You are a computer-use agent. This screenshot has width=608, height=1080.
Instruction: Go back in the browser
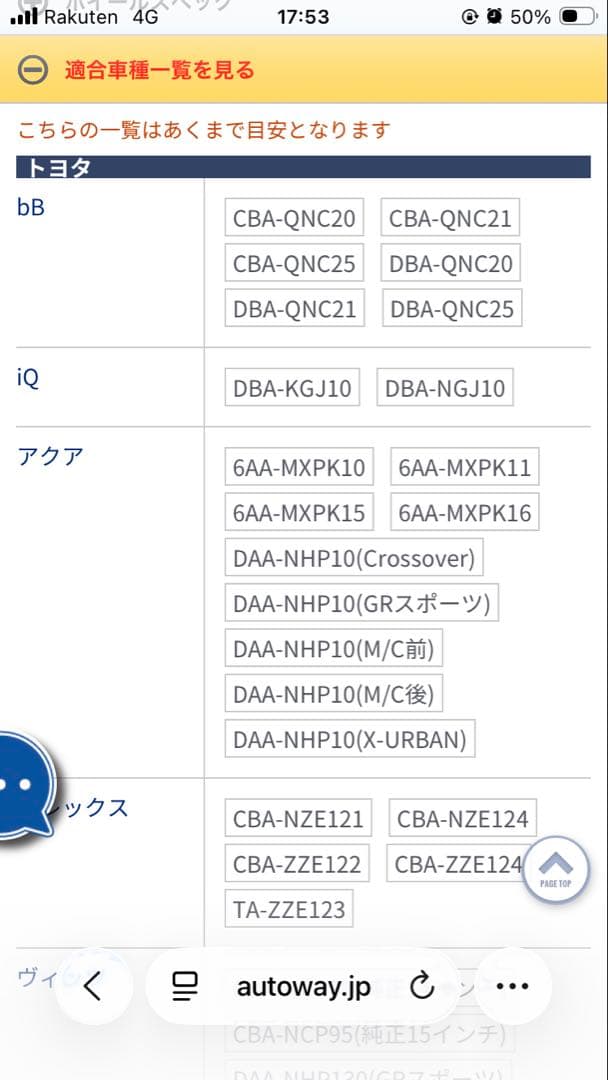92,987
